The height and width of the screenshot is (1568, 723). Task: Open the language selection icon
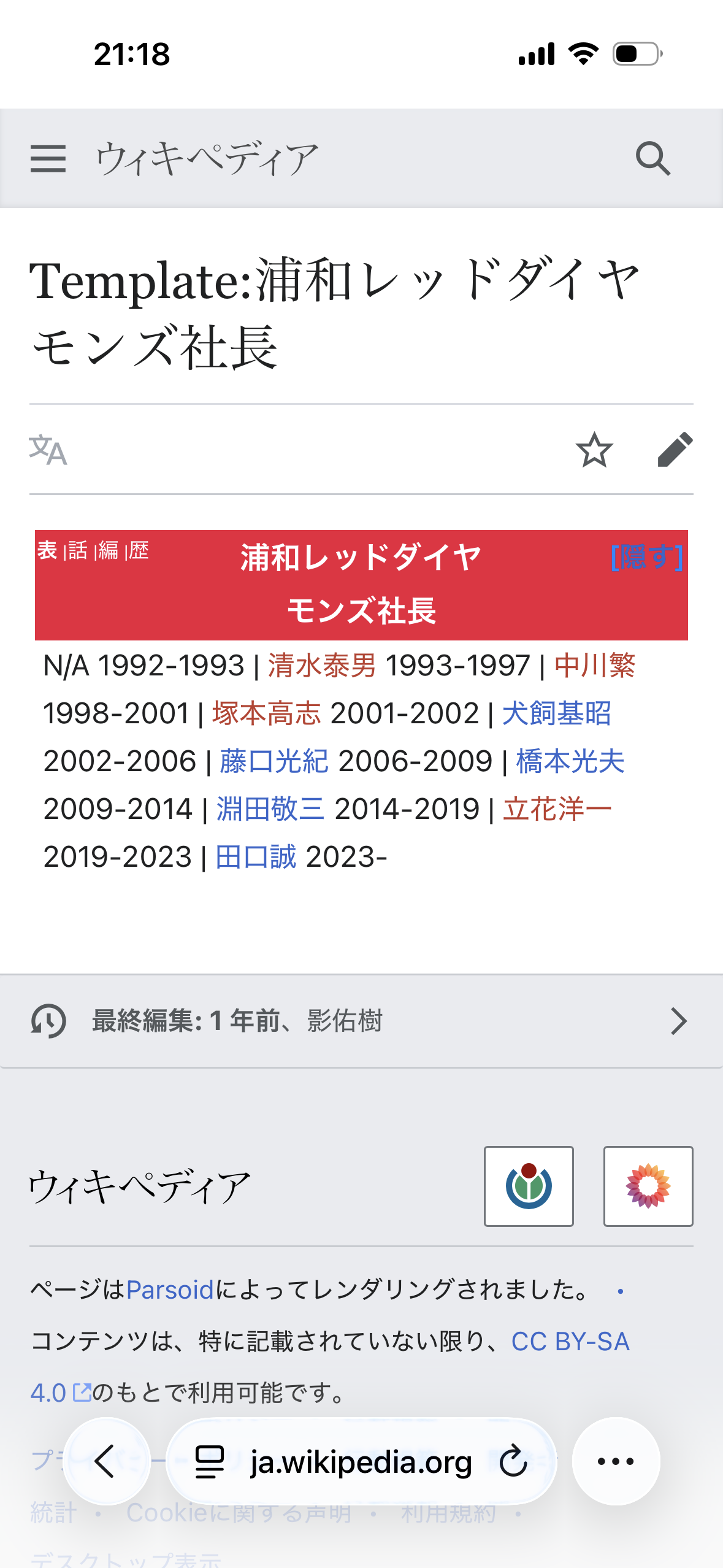pyautogui.click(x=48, y=450)
